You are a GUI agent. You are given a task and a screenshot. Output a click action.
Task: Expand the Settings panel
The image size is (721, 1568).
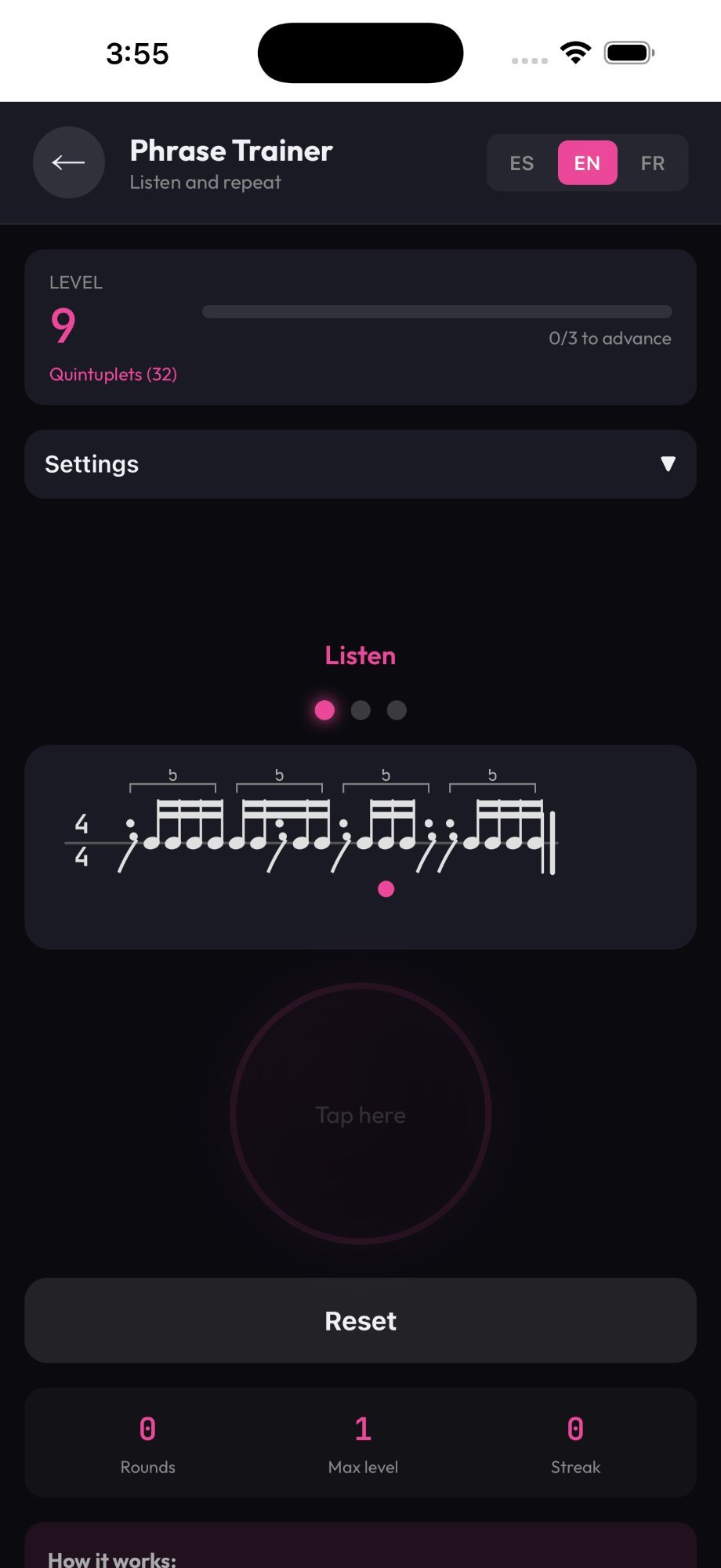click(x=360, y=464)
